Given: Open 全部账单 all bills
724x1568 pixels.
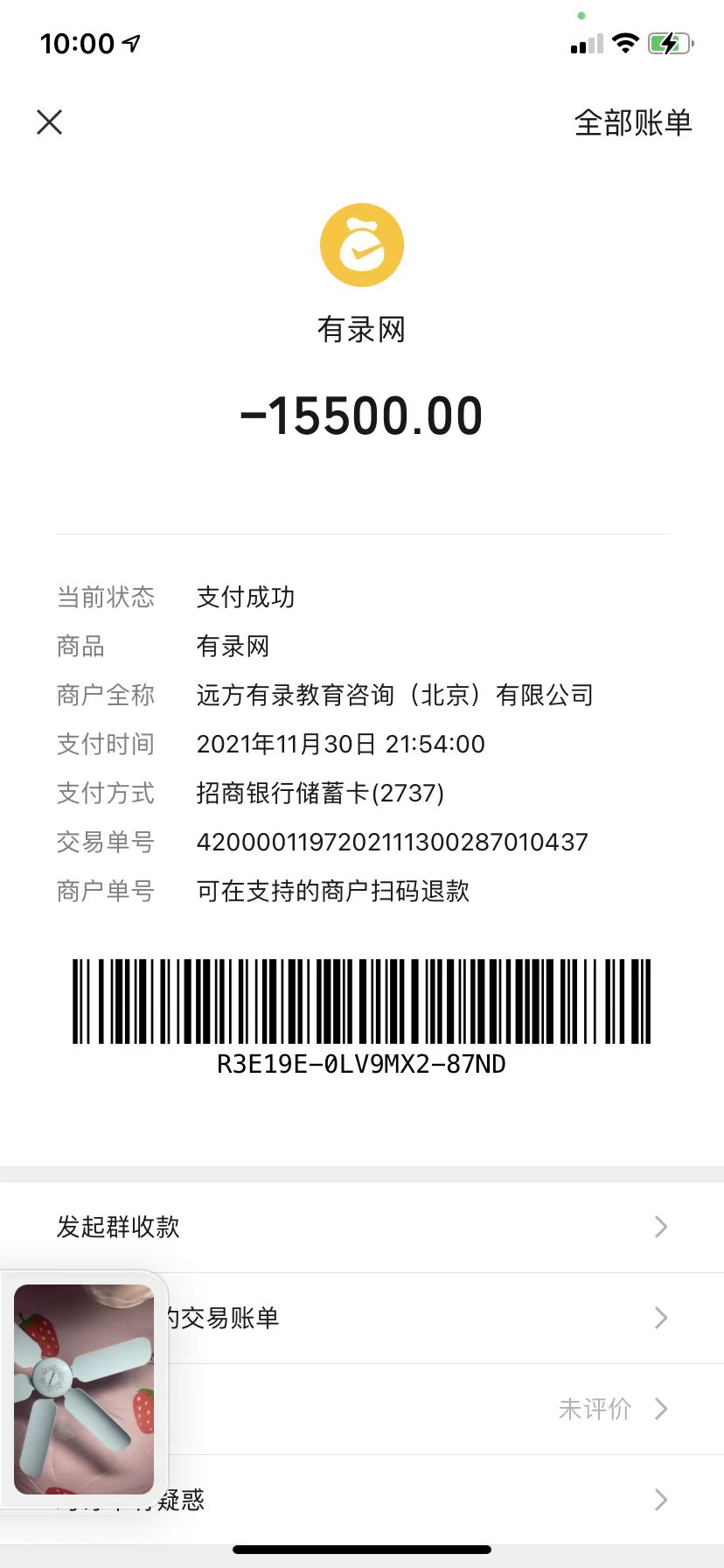Looking at the screenshot, I should [632, 122].
